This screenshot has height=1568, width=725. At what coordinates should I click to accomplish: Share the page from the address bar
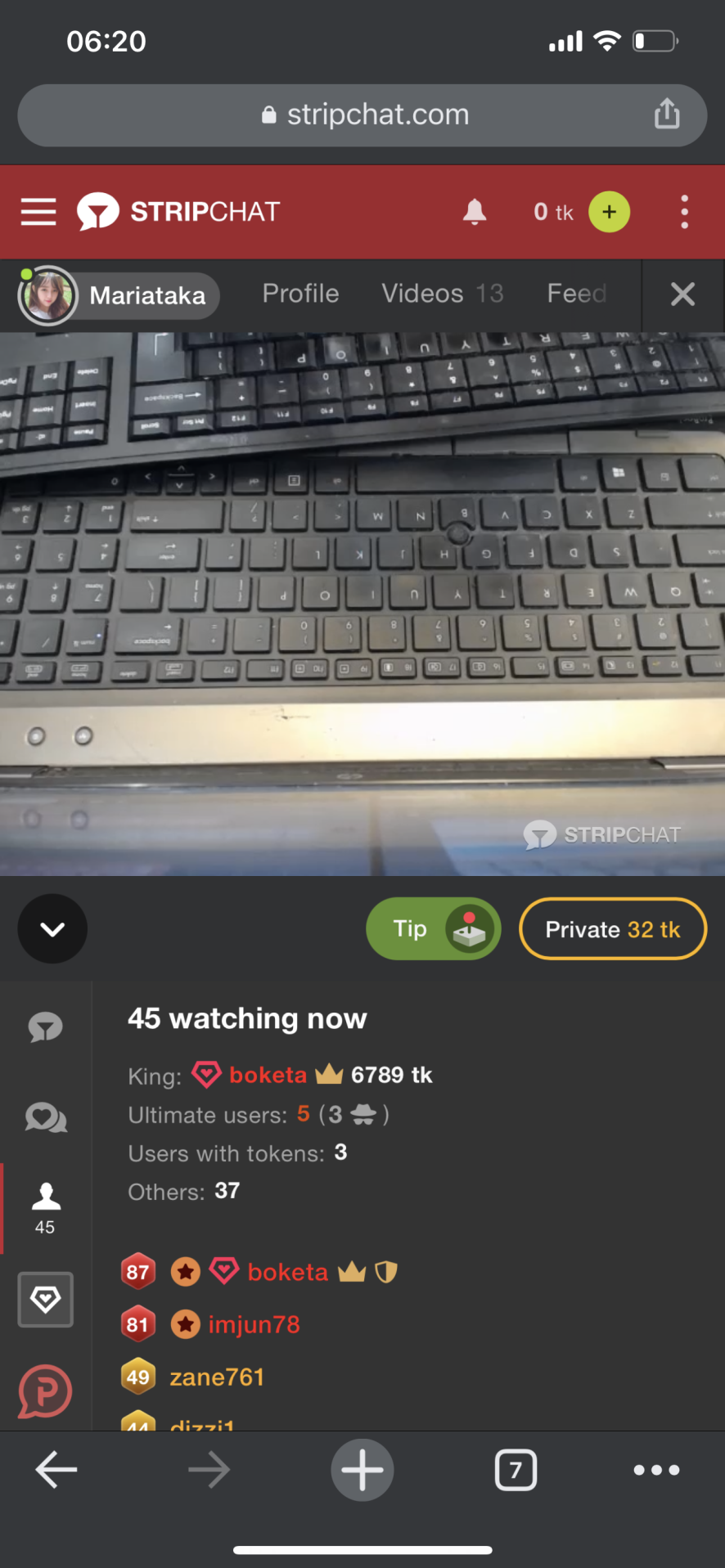pos(667,115)
